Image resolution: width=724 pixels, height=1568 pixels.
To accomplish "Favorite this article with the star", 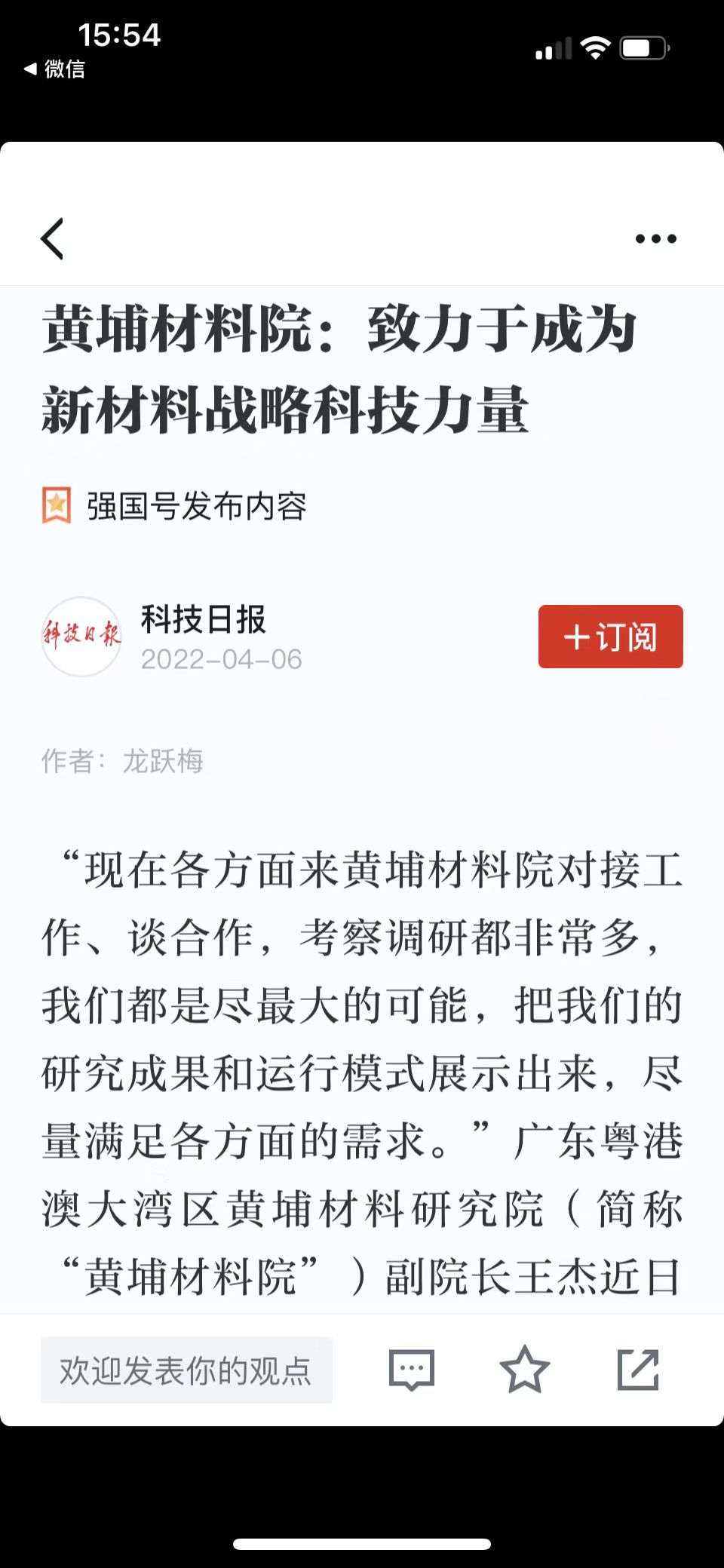I will pyautogui.click(x=524, y=1370).
